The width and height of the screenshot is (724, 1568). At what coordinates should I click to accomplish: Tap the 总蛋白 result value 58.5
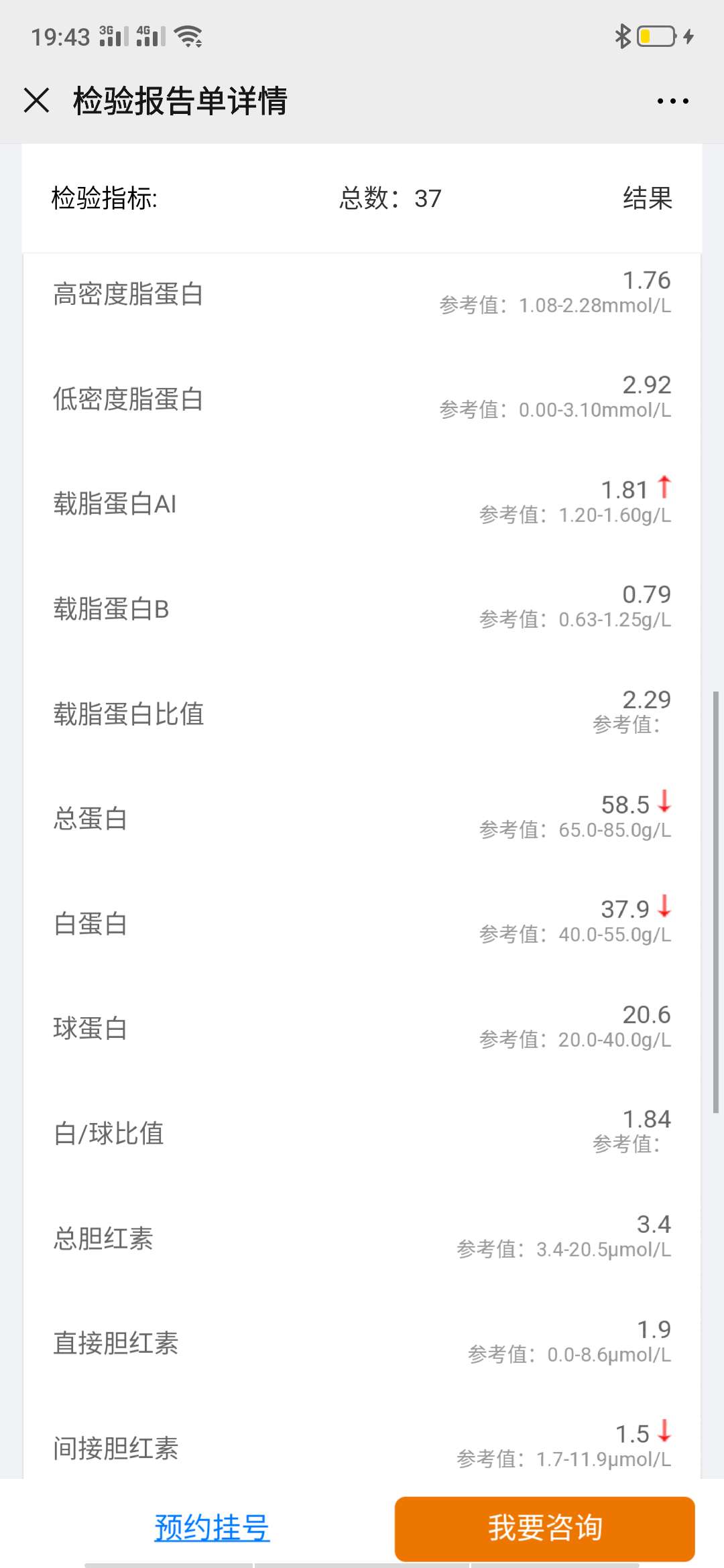627,803
